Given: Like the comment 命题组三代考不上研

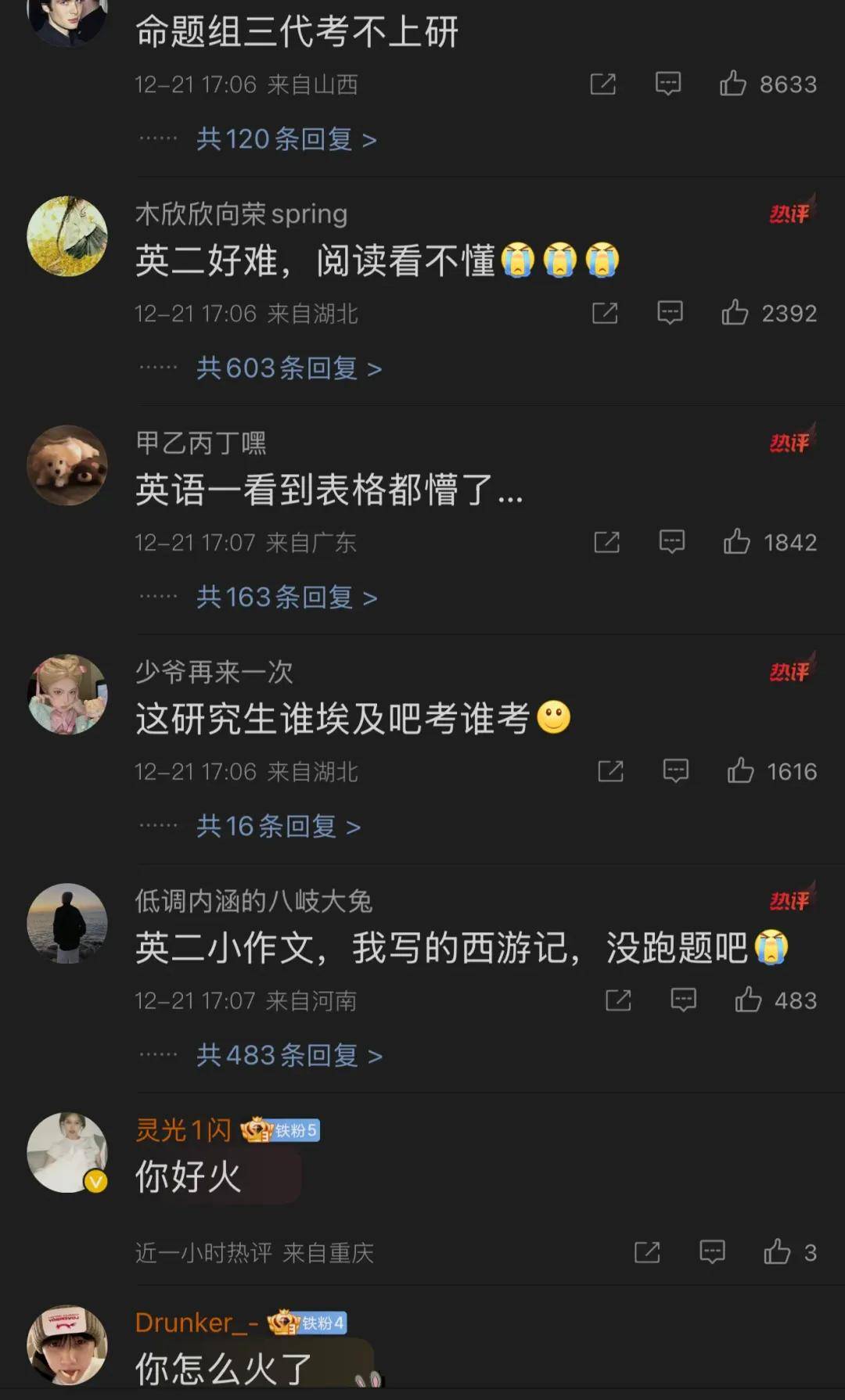Looking at the screenshot, I should click(733, 83).
